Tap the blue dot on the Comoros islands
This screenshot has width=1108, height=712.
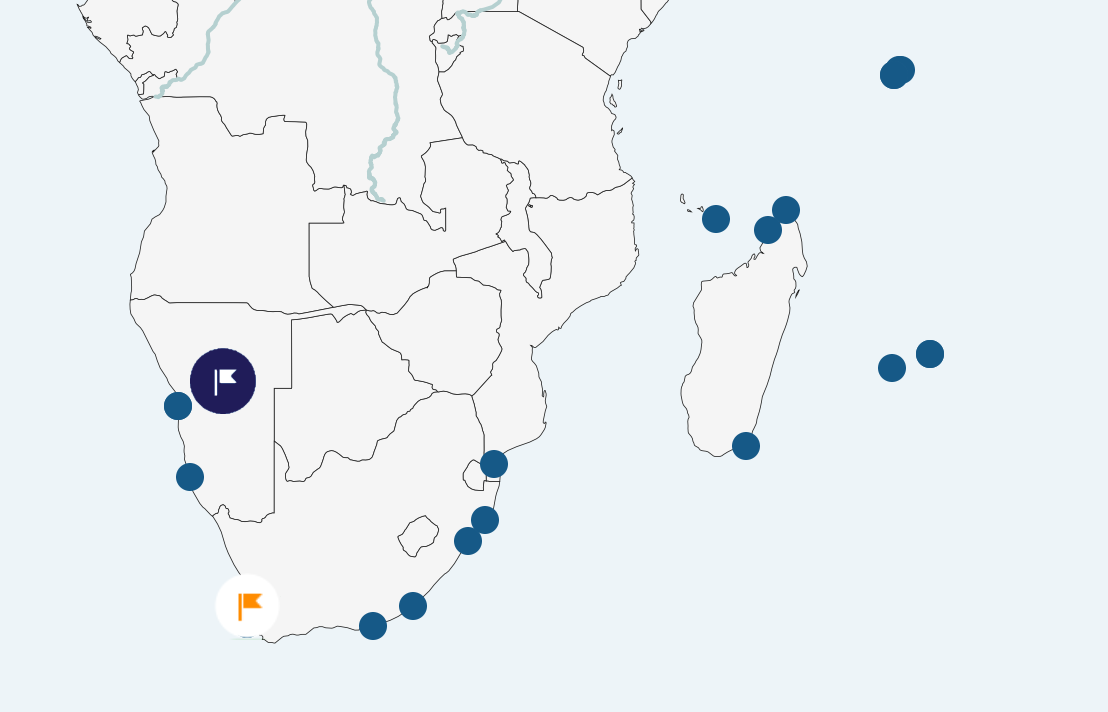click(x=716, y=219)
